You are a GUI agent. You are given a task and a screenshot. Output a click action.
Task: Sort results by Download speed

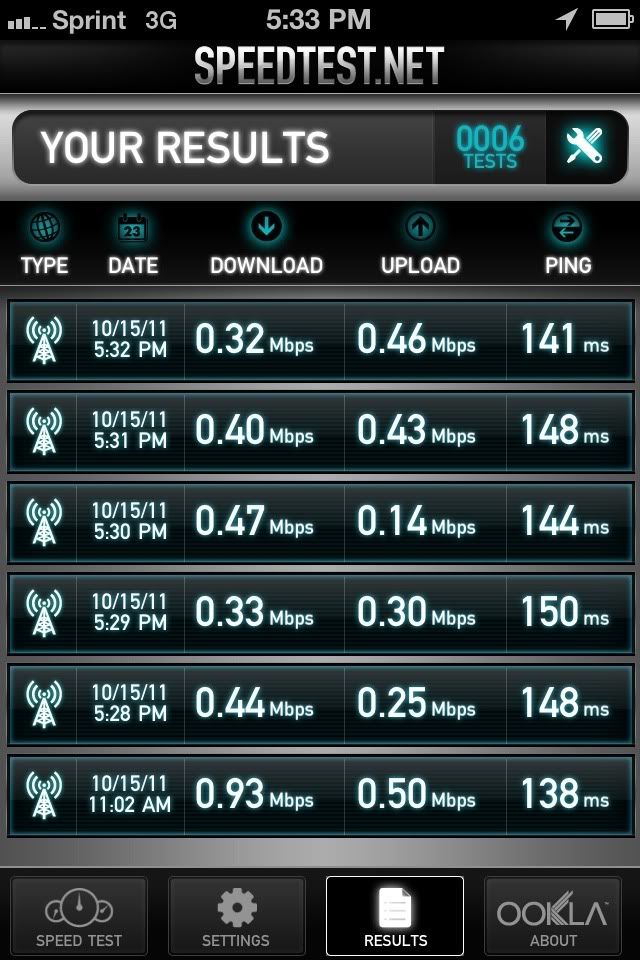[266, 246]
